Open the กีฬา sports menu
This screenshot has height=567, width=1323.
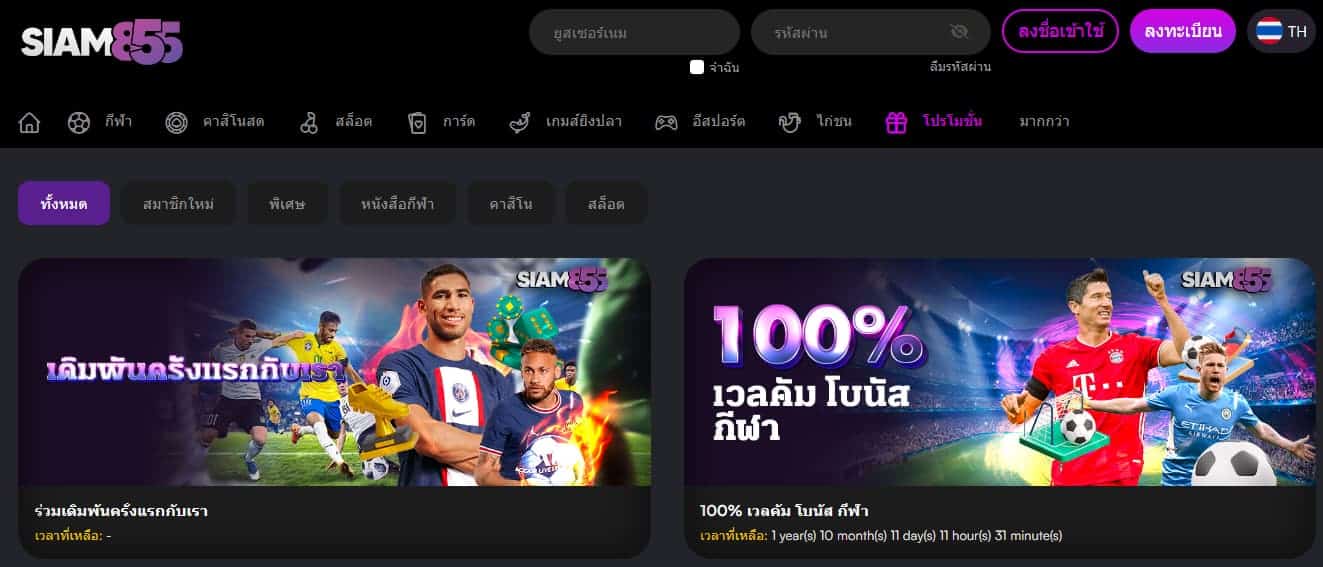coord(100,122)
